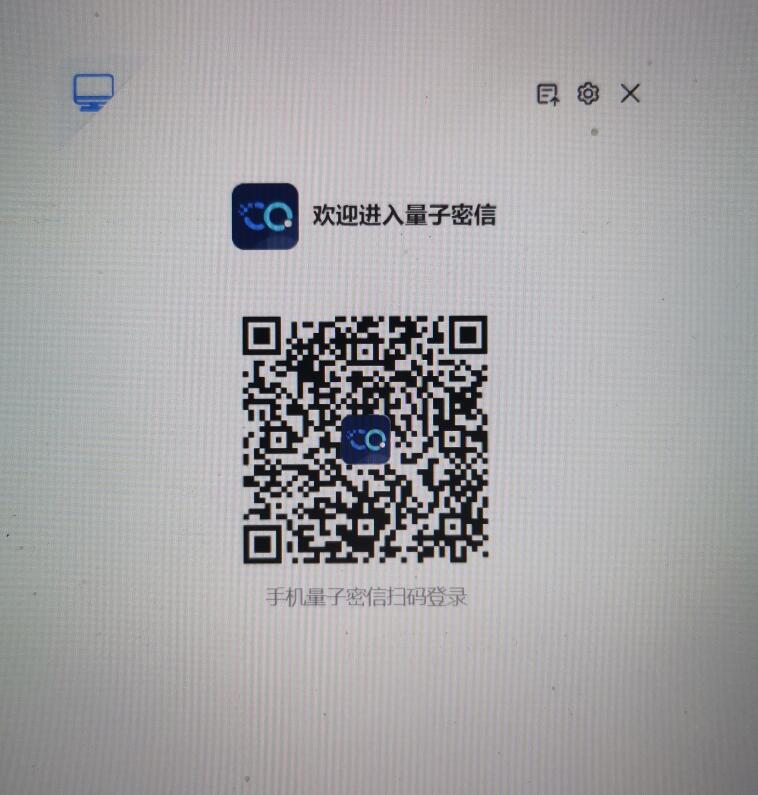This screenshot has height=795, width=758.
Task: Select the document-with-arrow icon near the gear
Action: coord(548,93)
